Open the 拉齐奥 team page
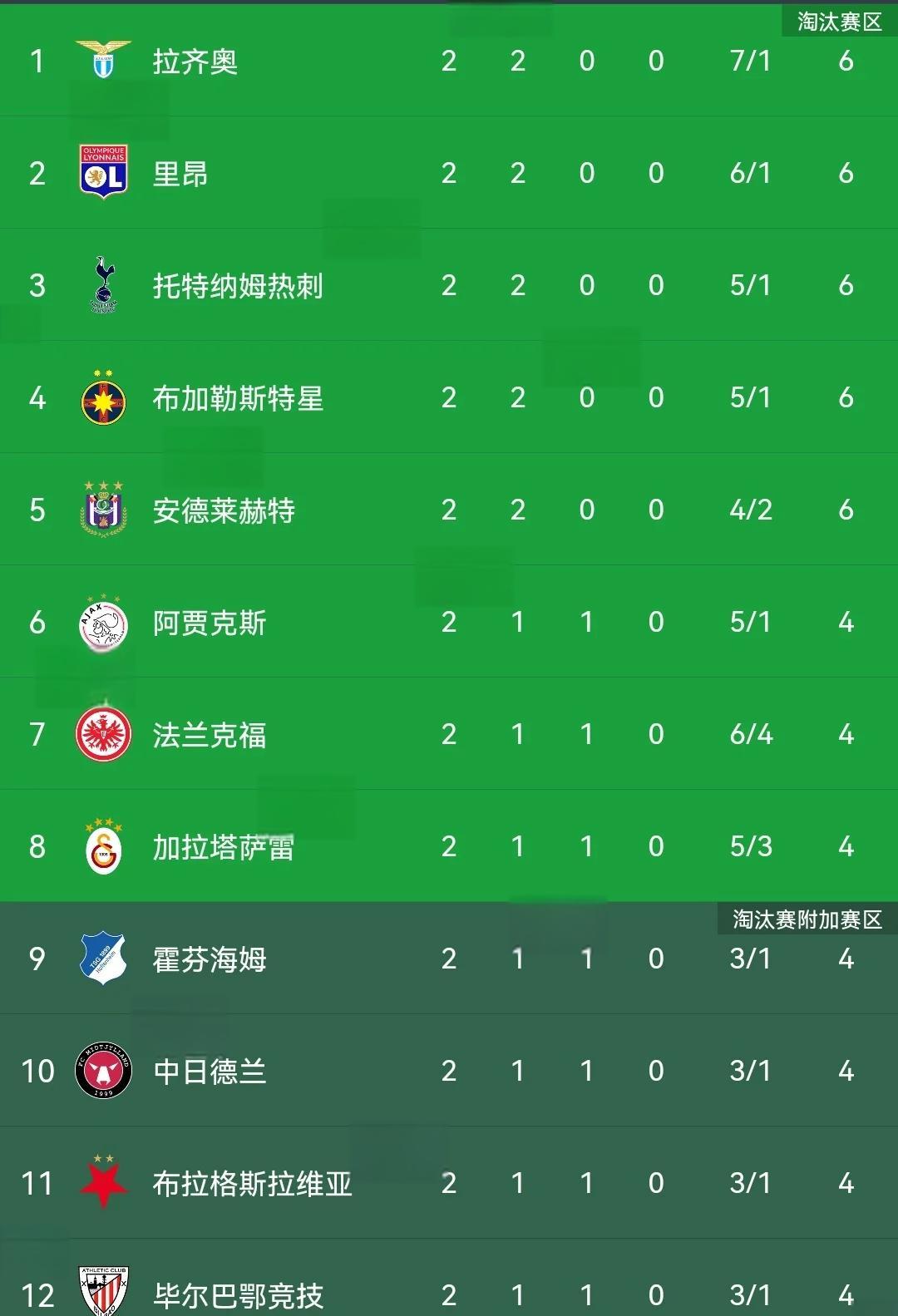 click(x=193, y=60)
